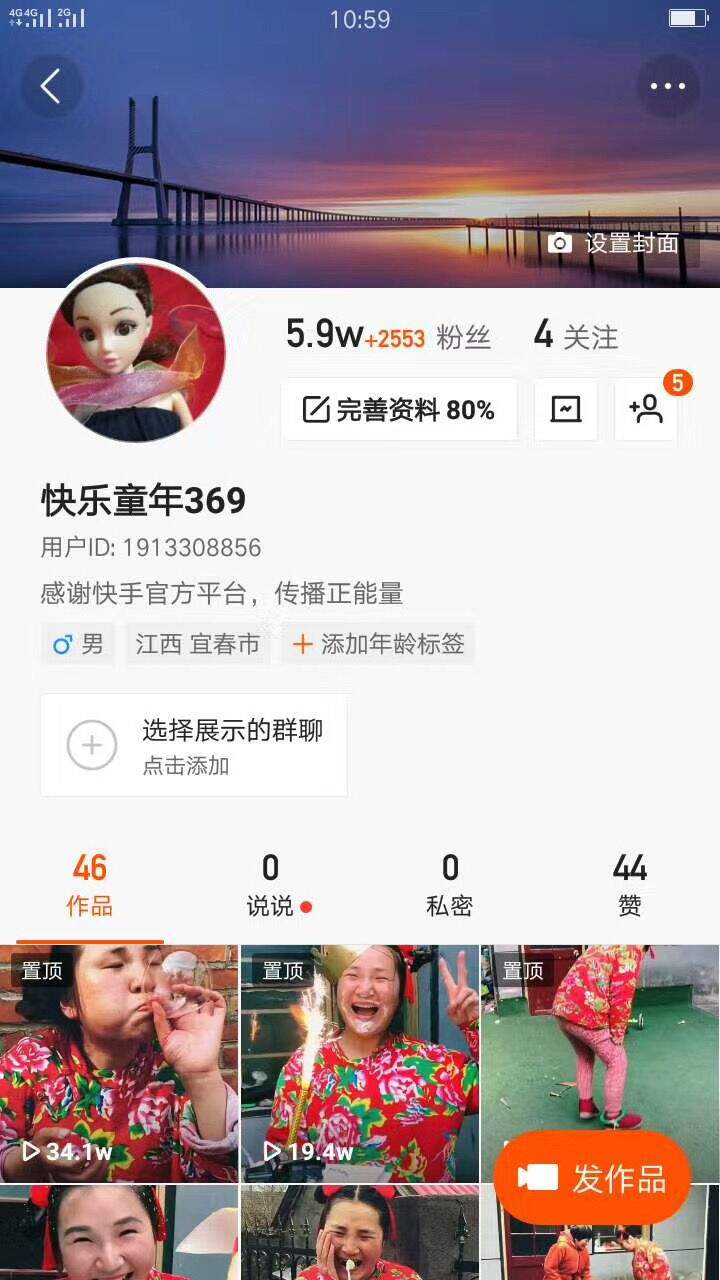Open the 作品 tab
720x1280 pixels.
click(90, 884)
